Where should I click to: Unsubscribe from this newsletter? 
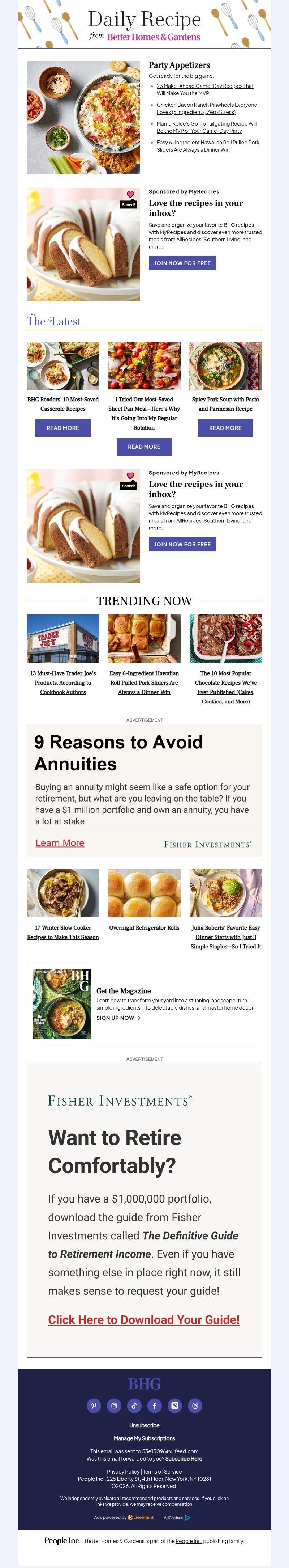click(x=144, y=1425)
